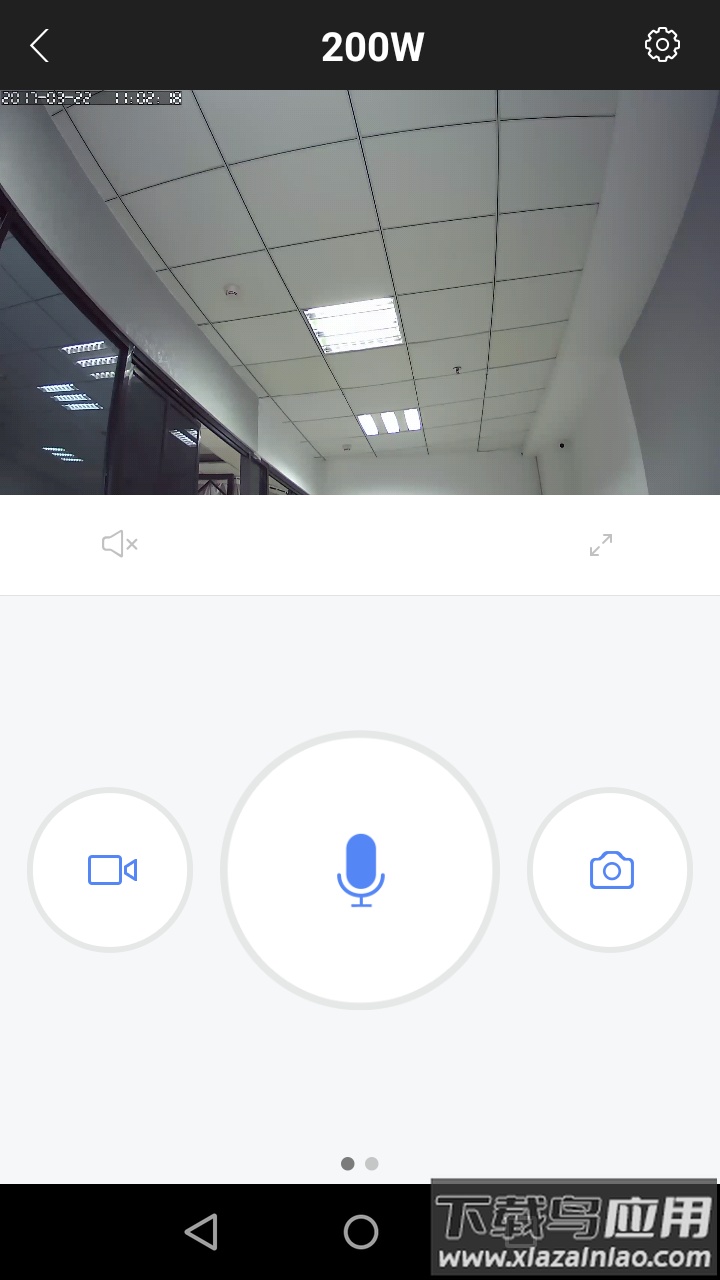Tap the 200W camera title
Screen dimensions: 720x1280
pyautogui.click(x=372, y=45)
